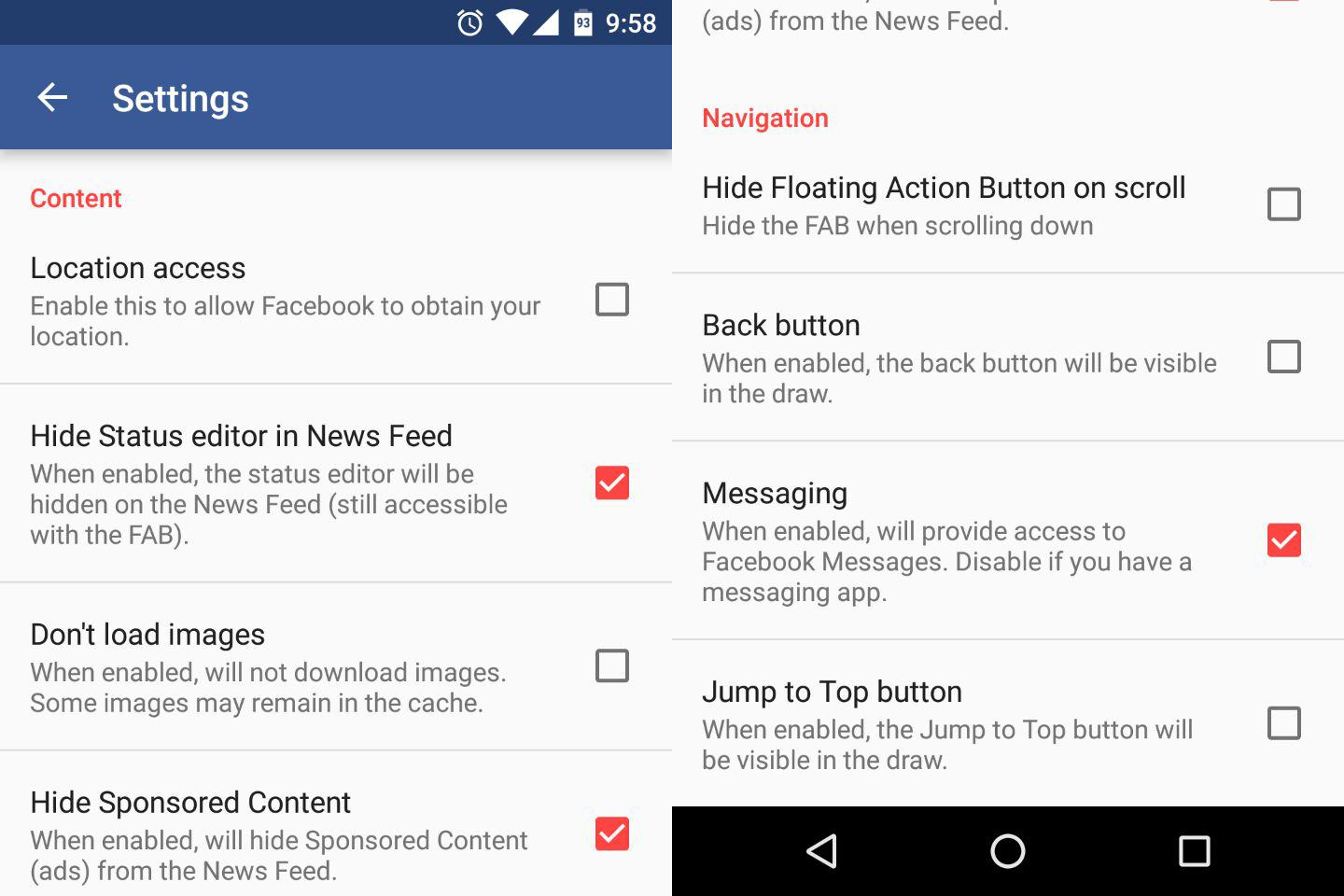
Task: Turn on the Back button option
Action: point(1284,357)
